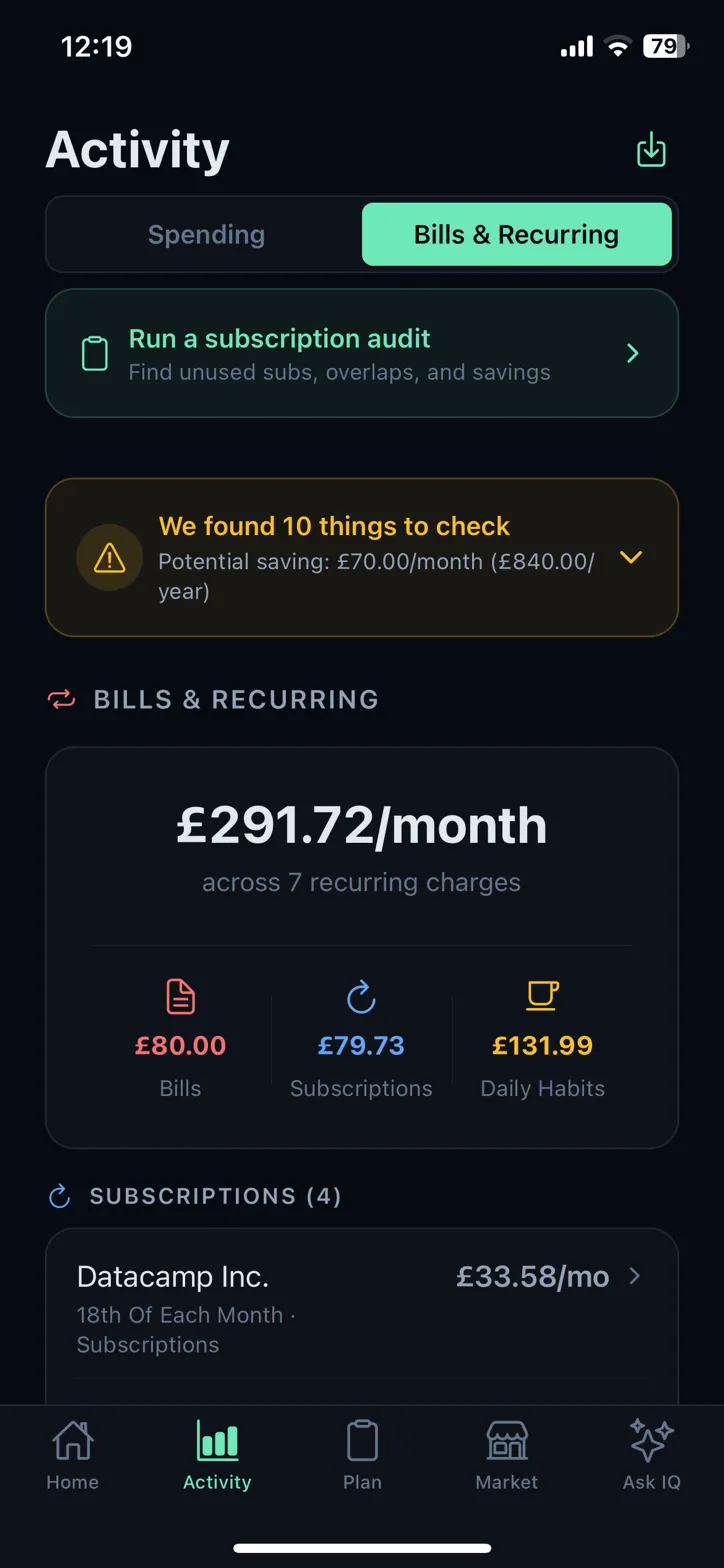Click the clipboard icon on the audit banner

95,353
